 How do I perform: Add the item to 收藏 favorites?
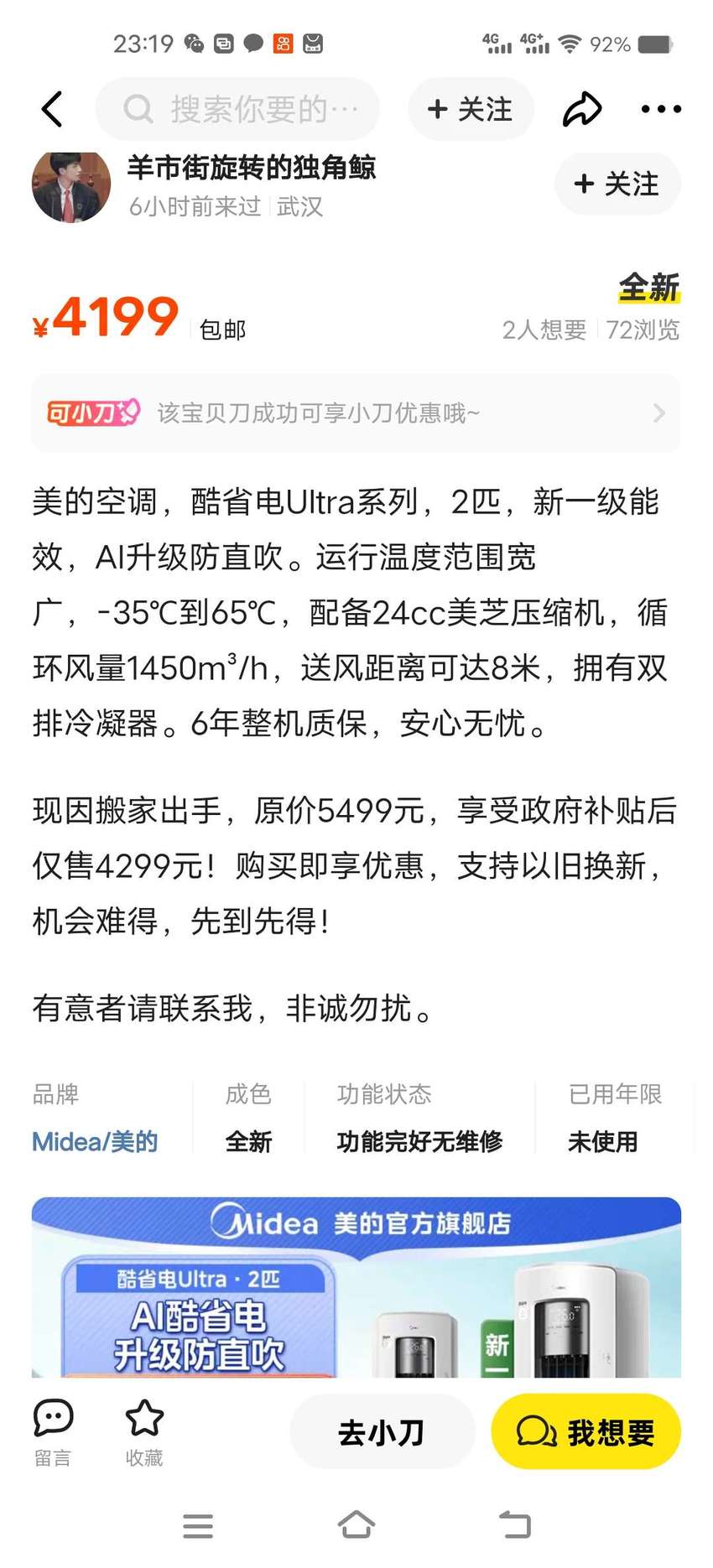point(144,1433)
